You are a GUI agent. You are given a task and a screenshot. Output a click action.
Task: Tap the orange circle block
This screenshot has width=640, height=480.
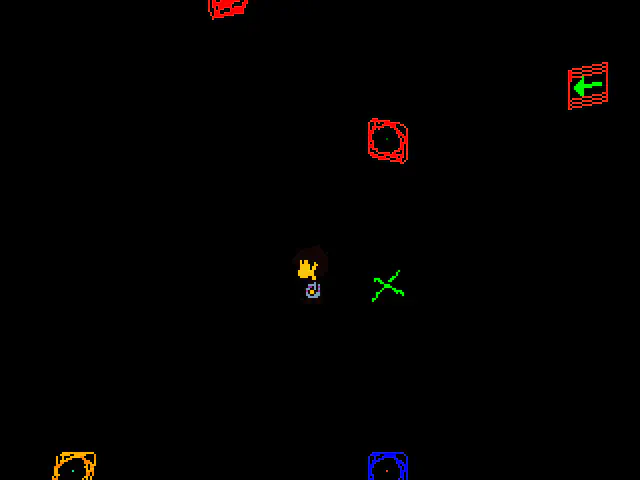tap(75, 467)
